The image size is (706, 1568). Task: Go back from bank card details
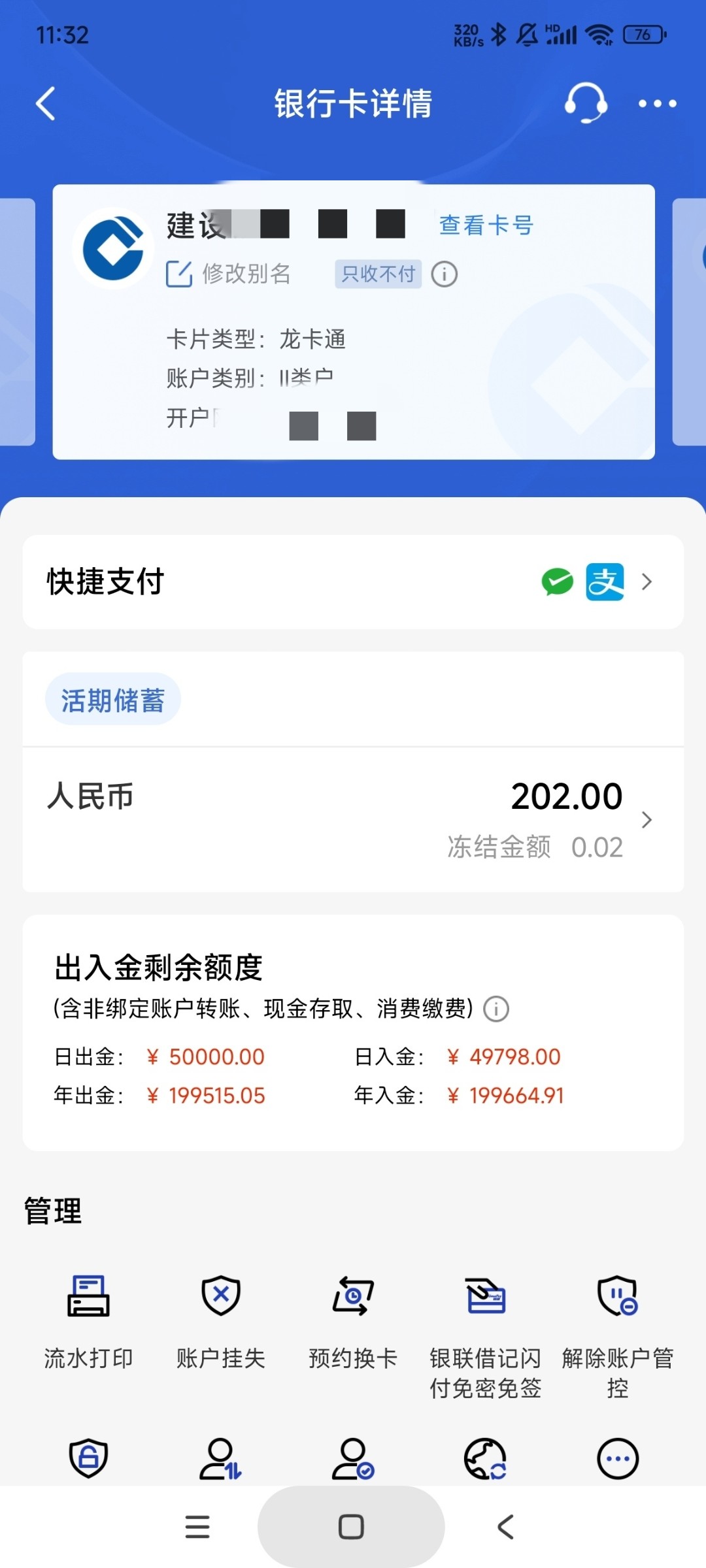pyautogui.click(x=46, y=104)
